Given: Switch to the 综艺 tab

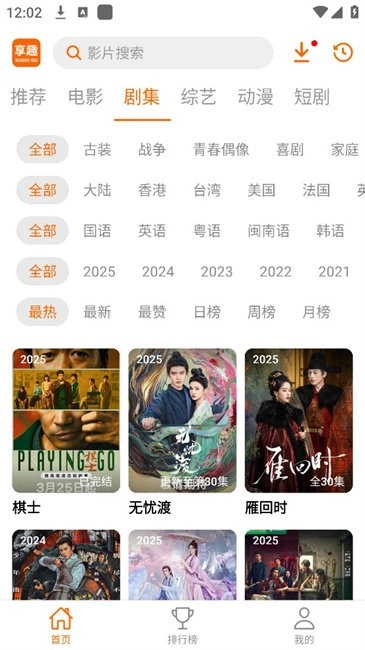Looking at the screenshot, I should pos(199,97).
